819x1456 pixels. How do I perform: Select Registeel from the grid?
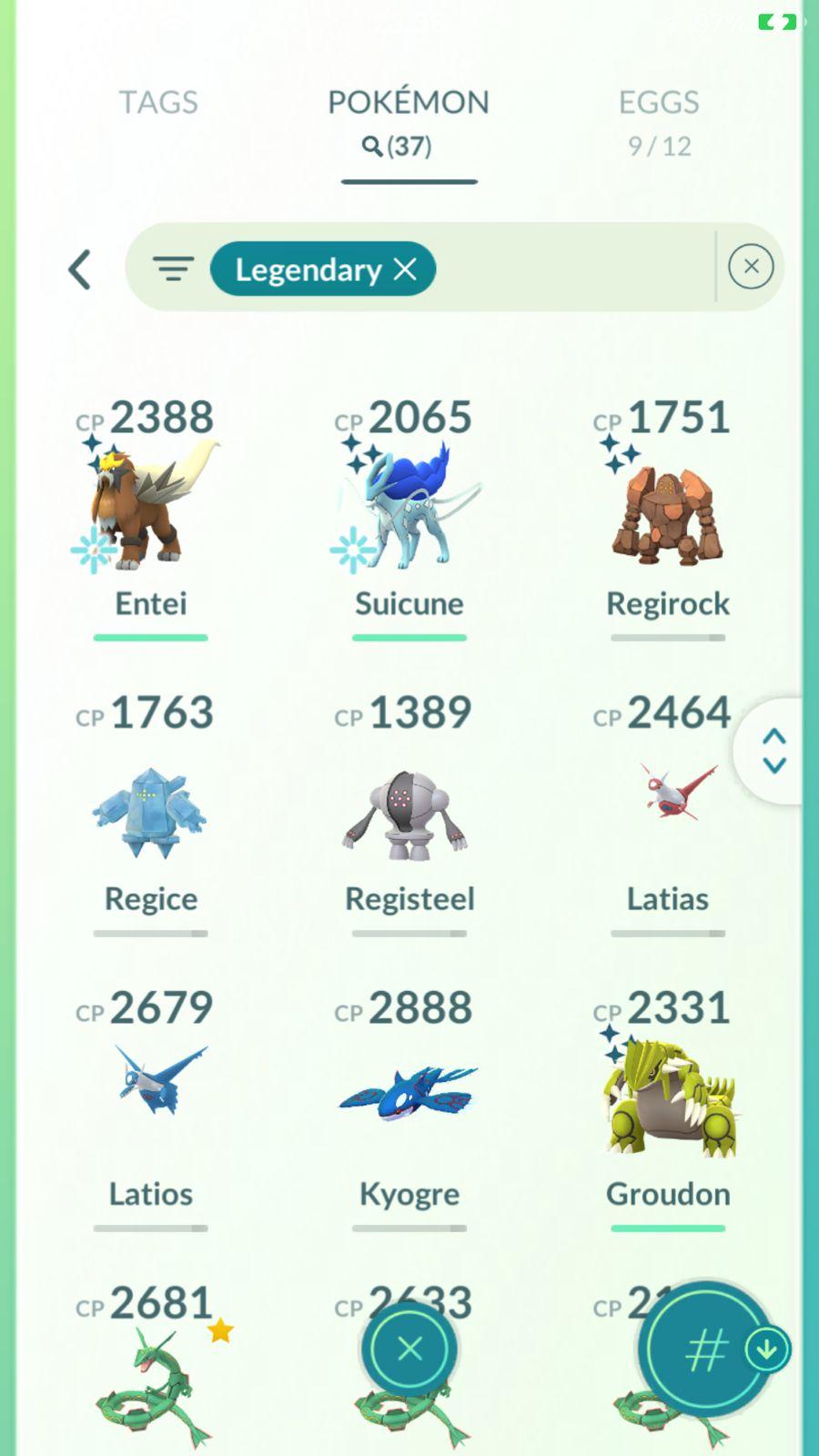[x=409, y=810]
